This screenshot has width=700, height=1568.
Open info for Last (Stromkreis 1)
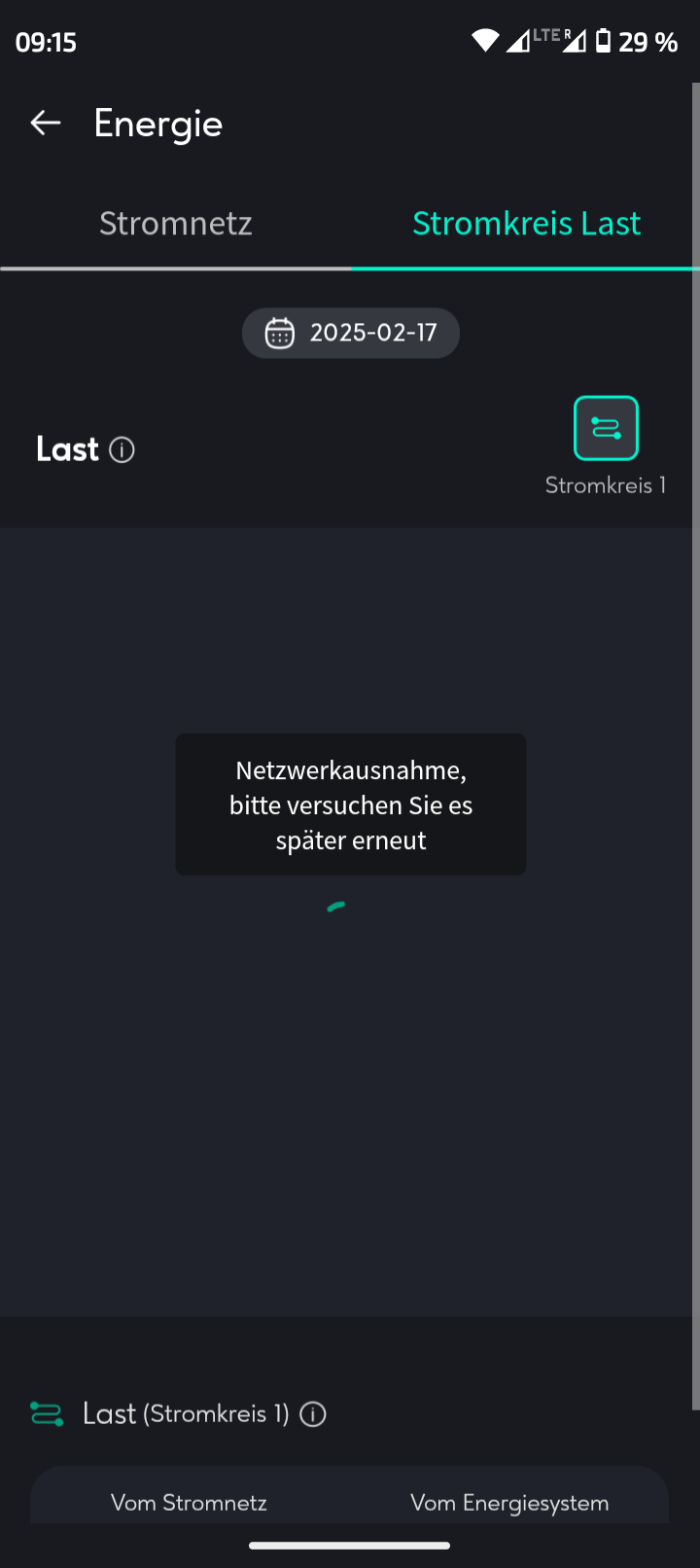tap(313, 1414)
